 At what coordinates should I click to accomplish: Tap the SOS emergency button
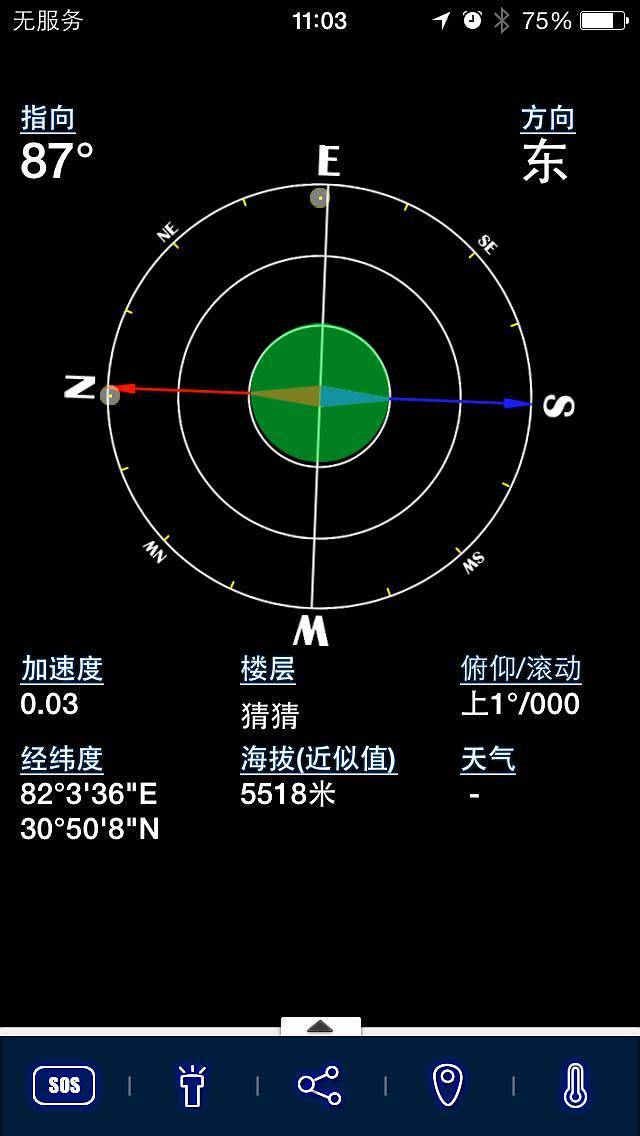[64, 1085]
